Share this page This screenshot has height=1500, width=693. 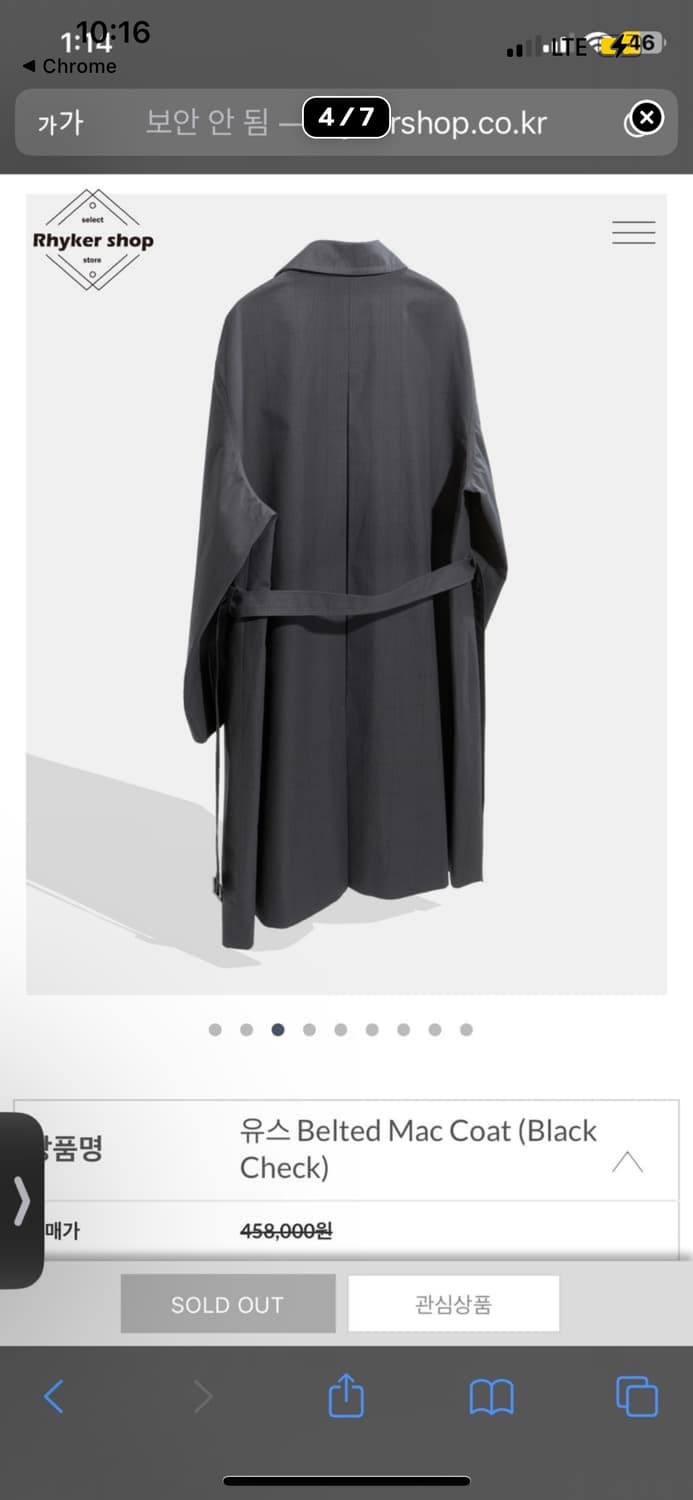(346, 1395)
